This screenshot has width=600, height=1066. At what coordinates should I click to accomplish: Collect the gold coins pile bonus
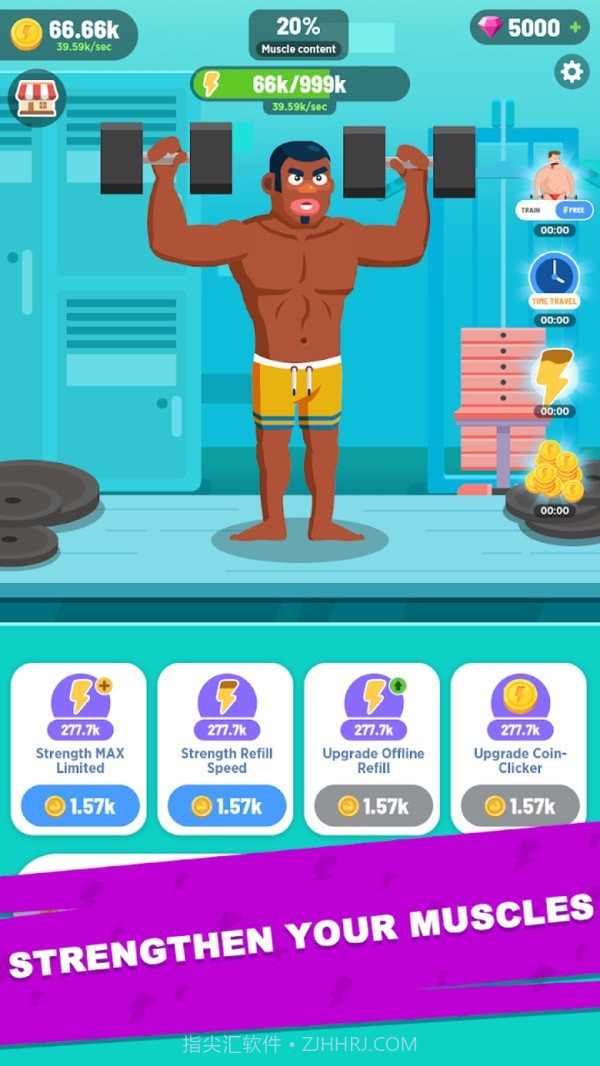click(554, 470)
